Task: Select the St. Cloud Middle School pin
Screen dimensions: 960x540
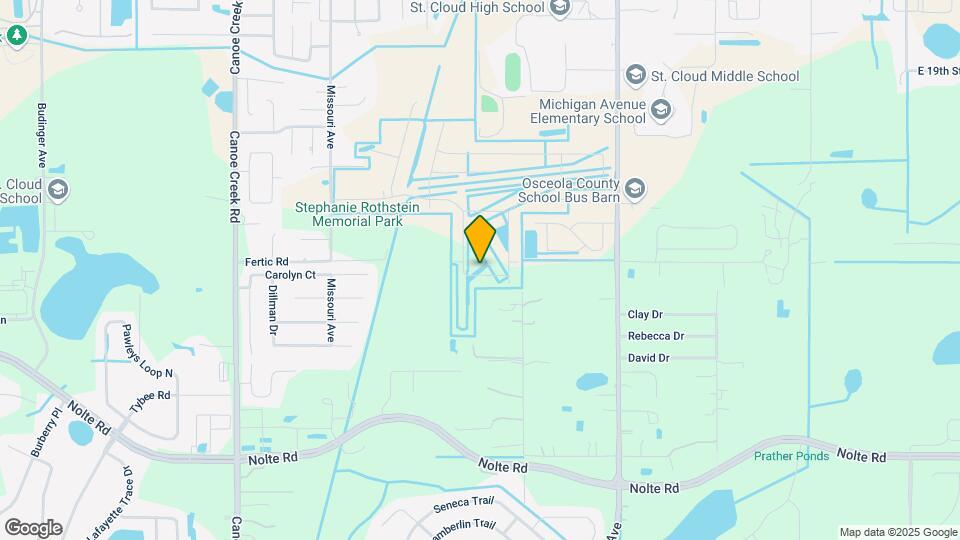Action: point(634,75)
